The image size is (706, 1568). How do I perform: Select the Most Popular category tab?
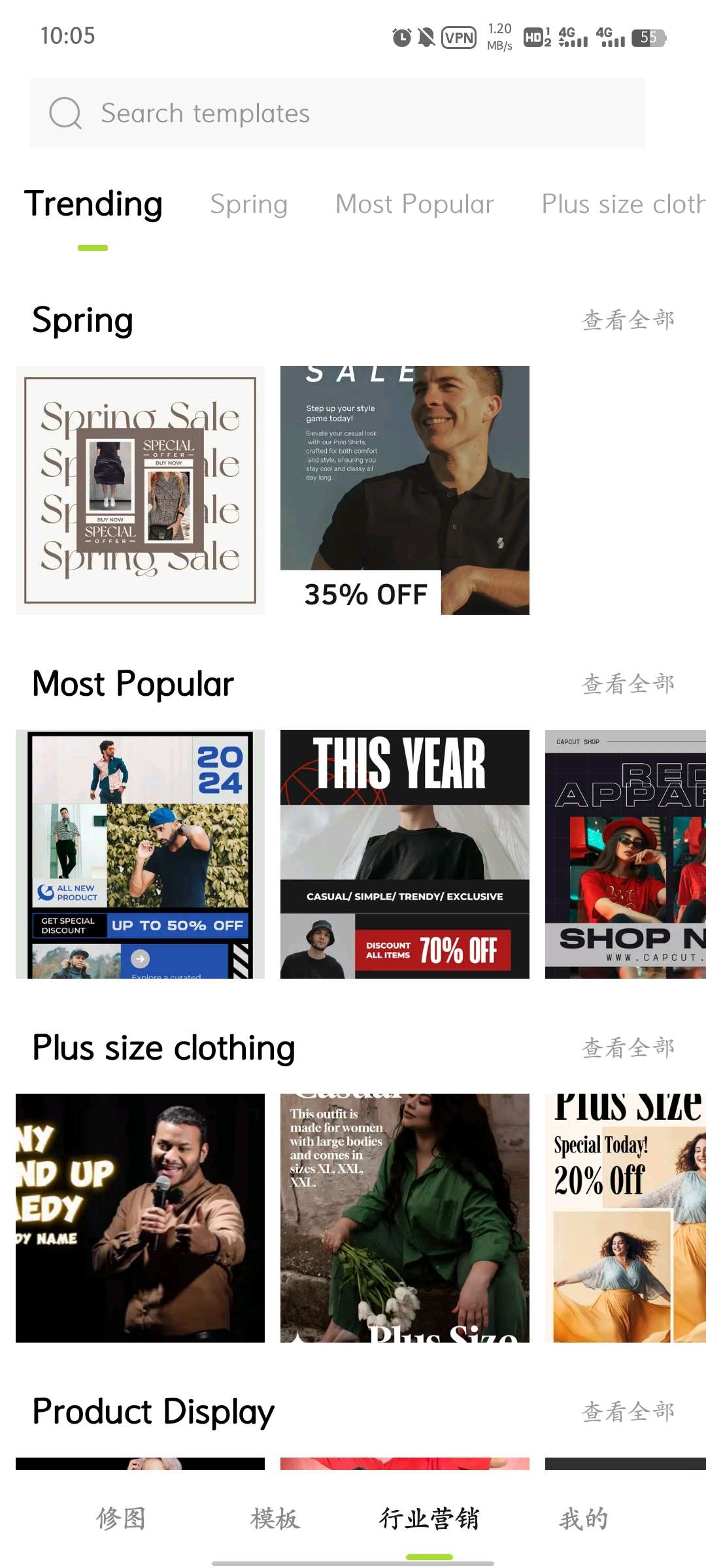[x=414, y=204]
